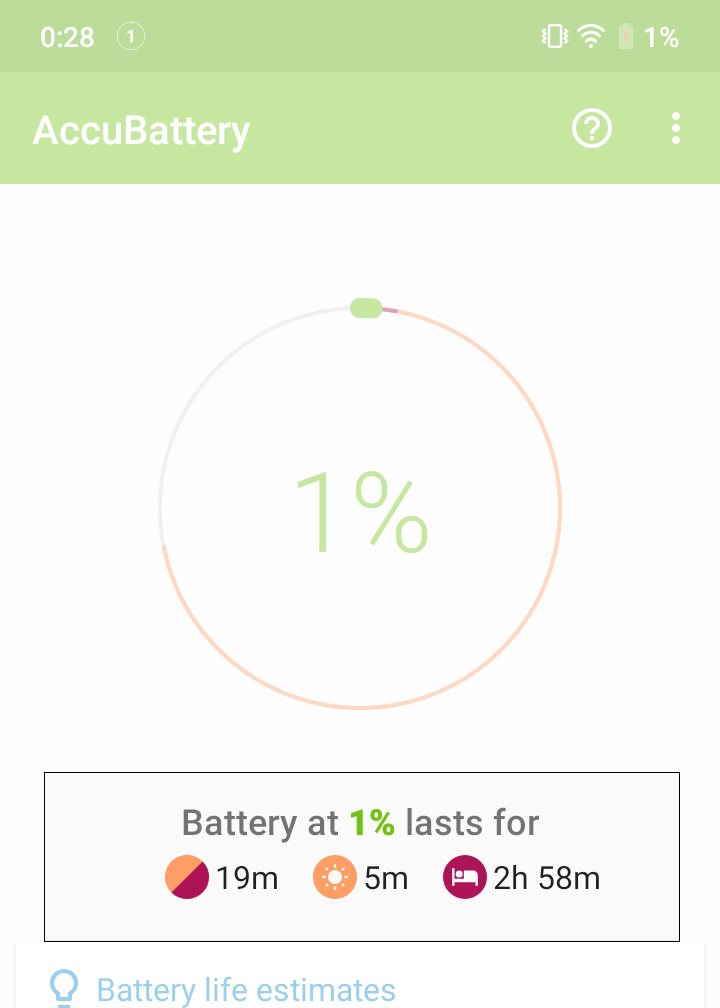720x1008 pixels.
Task: Click the green handle atop the battery ring
Action: point(366,308)
